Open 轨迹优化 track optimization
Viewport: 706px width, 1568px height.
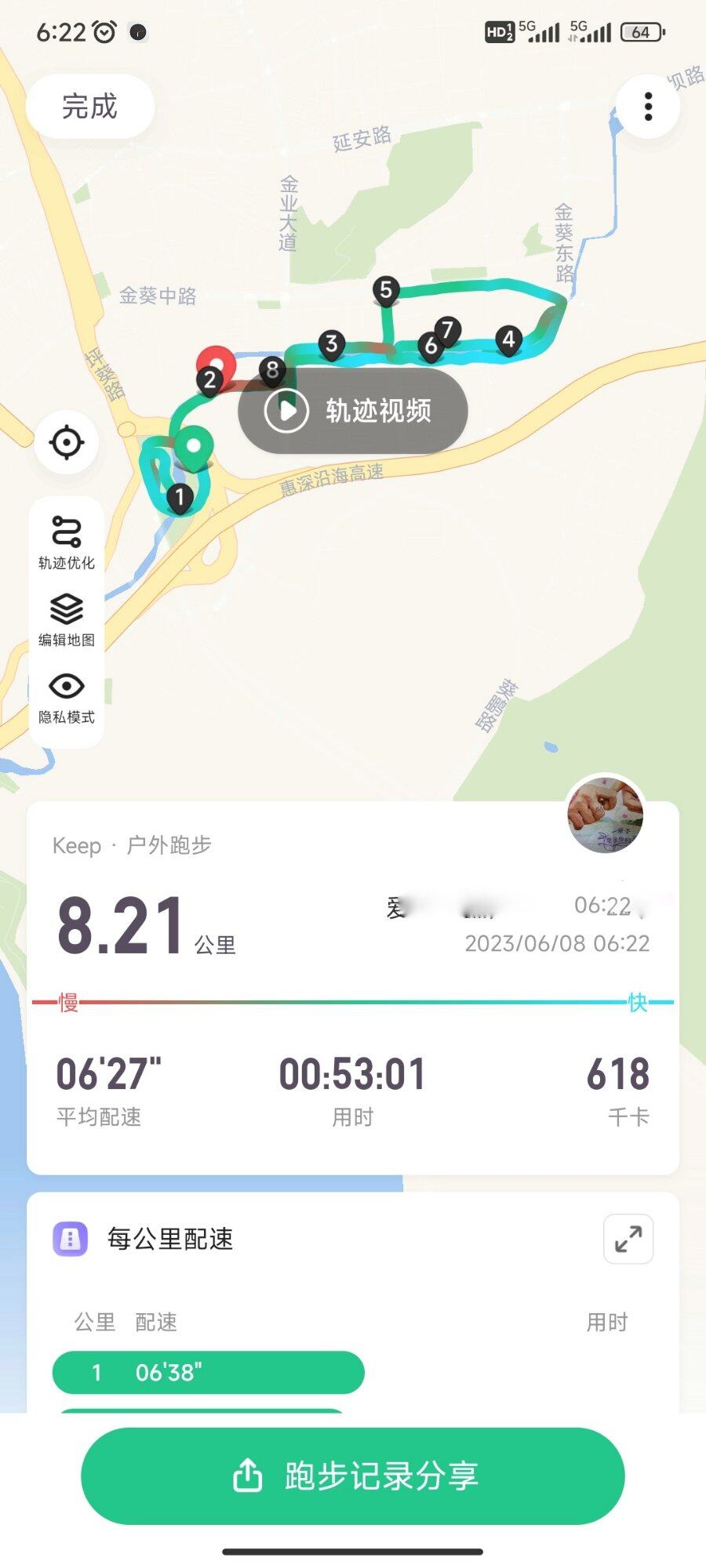point(67,541)
